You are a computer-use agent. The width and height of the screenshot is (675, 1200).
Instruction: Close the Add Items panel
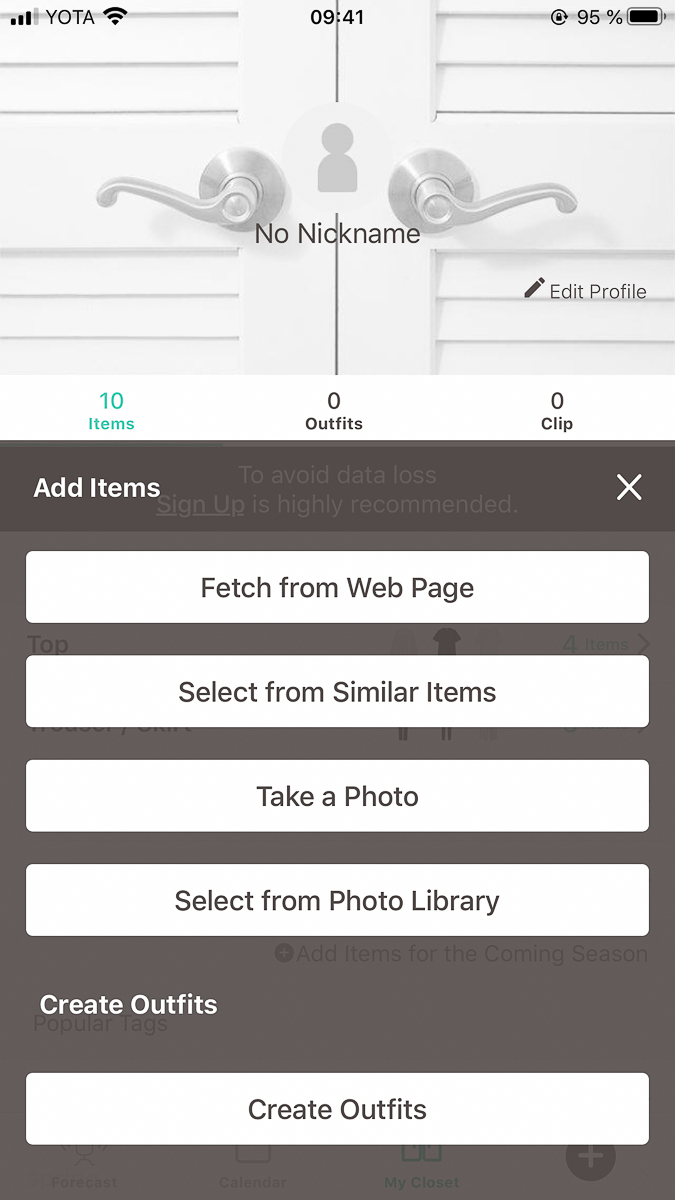pyautogui.click(x=629, y=487)
